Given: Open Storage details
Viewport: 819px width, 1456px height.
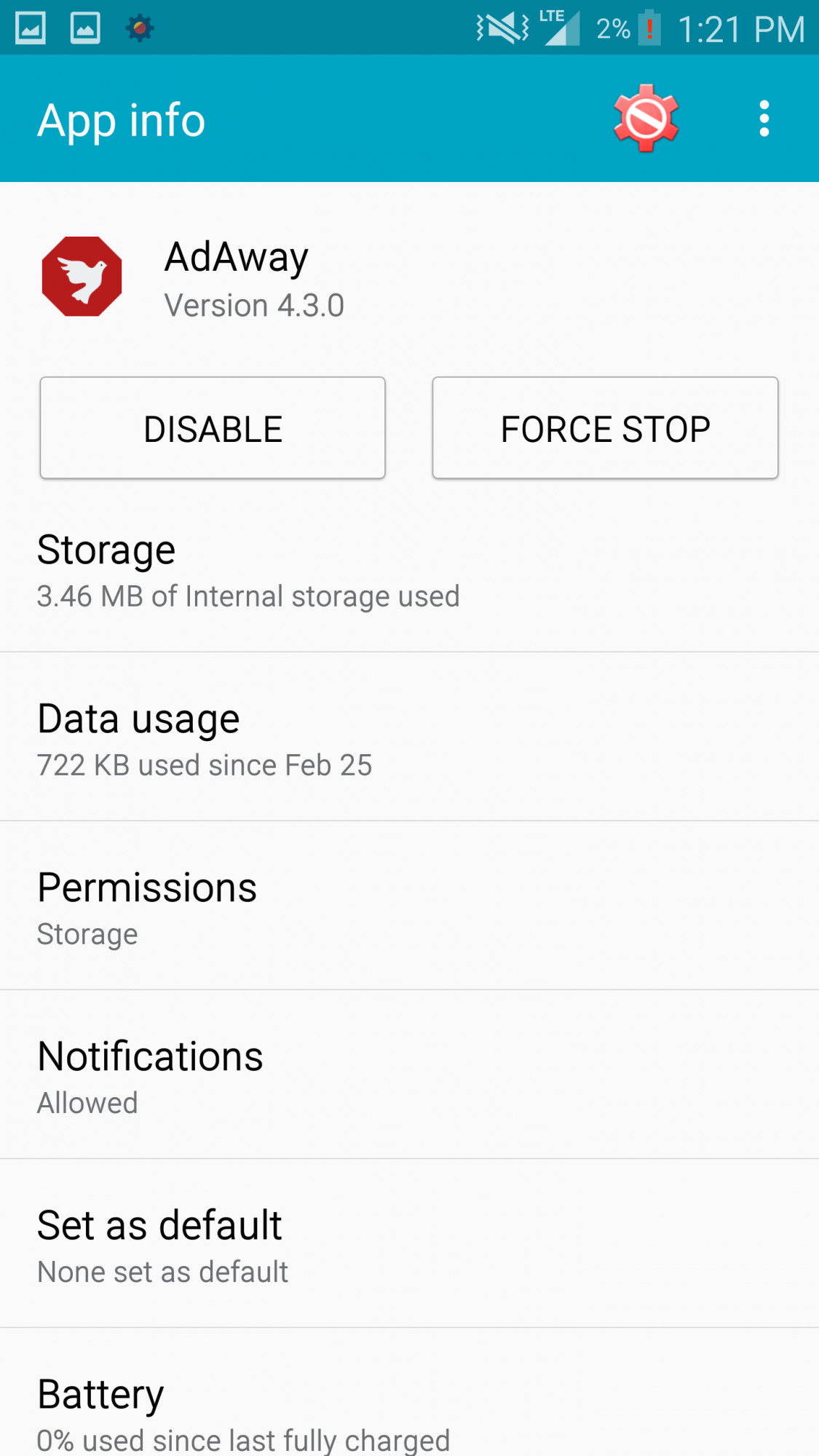Looking at the screenshot, I should point(409,571).
